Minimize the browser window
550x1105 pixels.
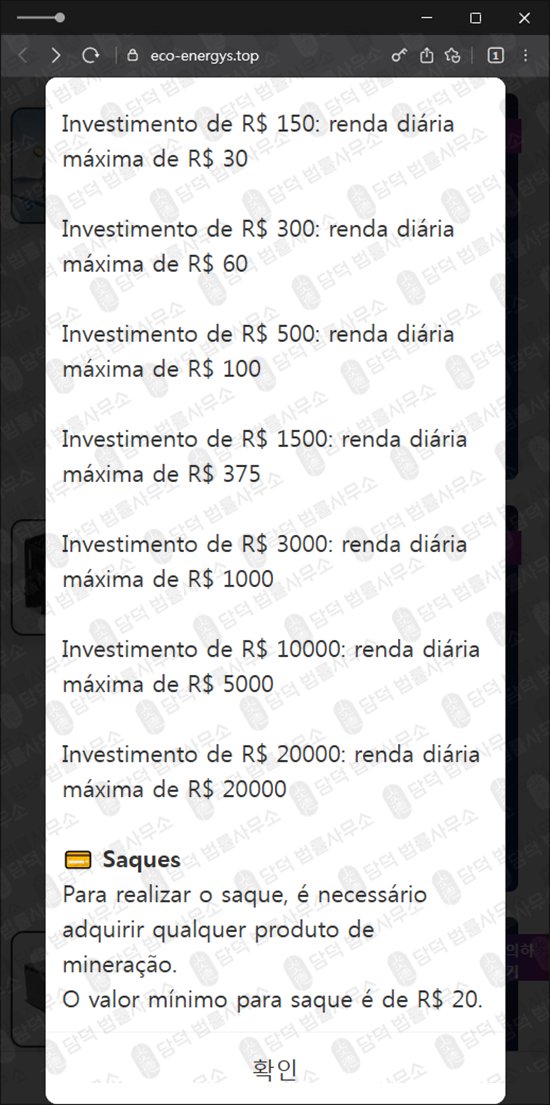tap(427, 18)
